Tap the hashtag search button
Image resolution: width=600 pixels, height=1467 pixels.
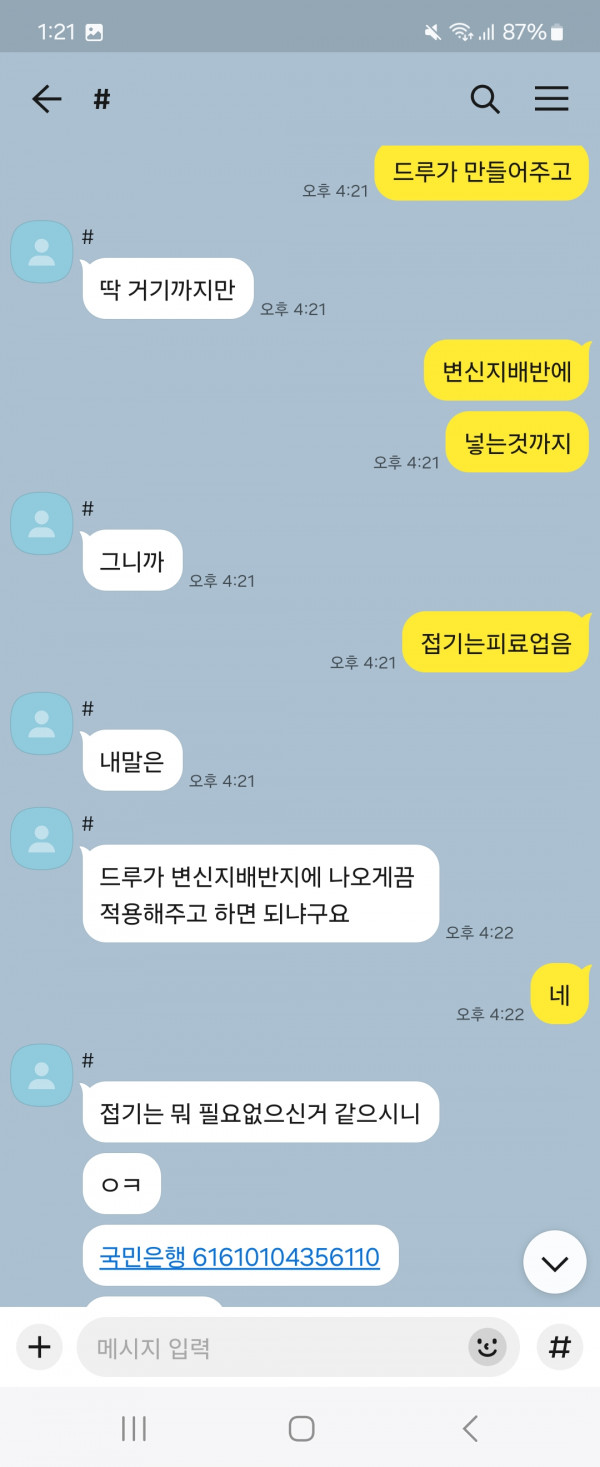560,1347
